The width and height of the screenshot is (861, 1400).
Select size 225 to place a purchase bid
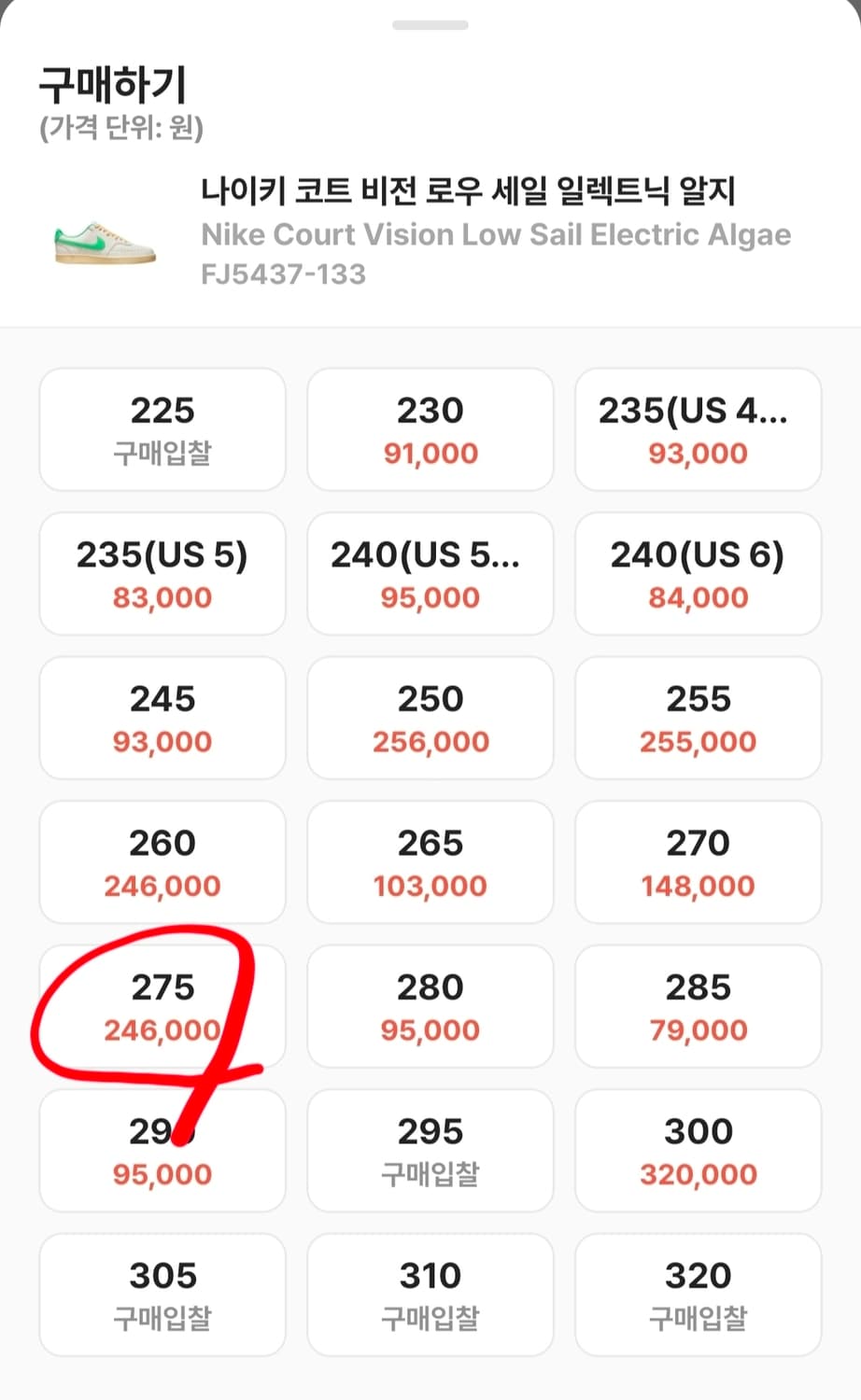[x=162, y=429]
